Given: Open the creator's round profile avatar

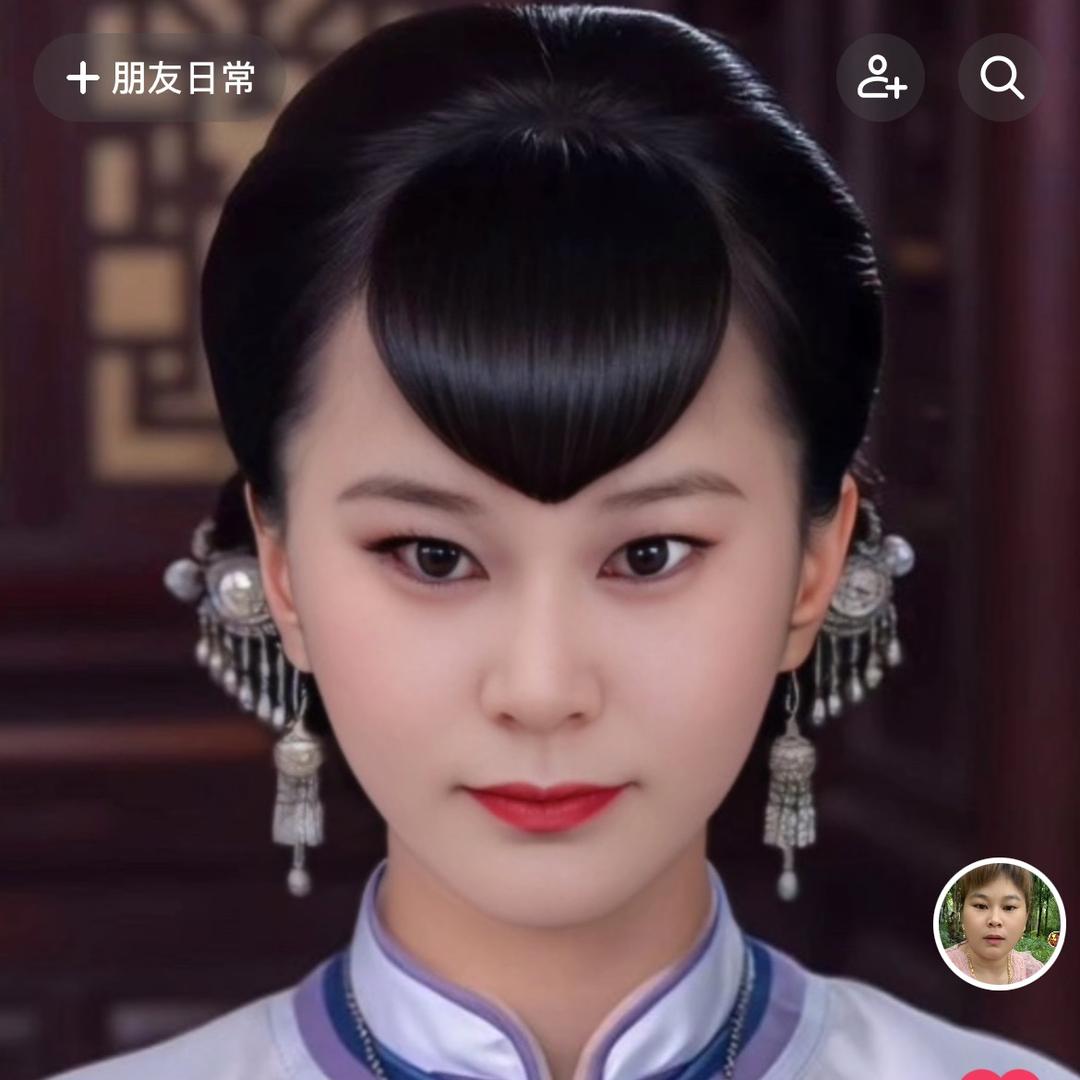Looking at the screenshot, I should coord(999,924).
